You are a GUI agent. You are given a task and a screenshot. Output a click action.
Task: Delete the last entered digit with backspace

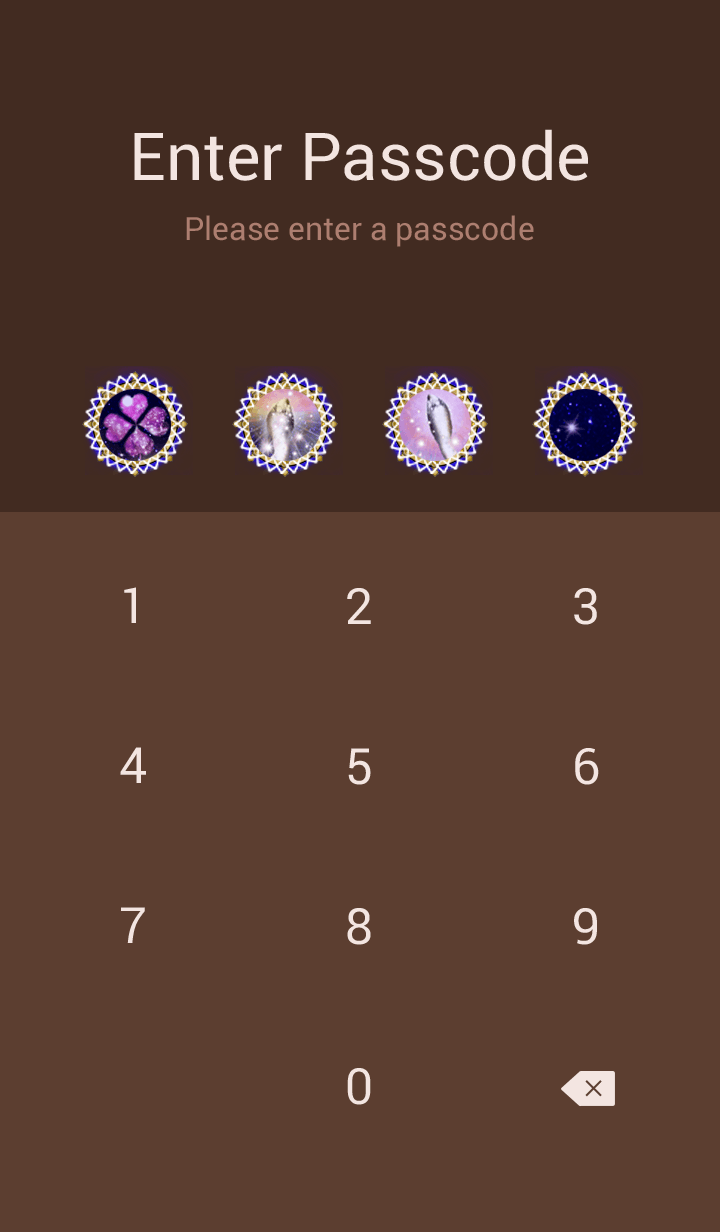click(588, 1088)
